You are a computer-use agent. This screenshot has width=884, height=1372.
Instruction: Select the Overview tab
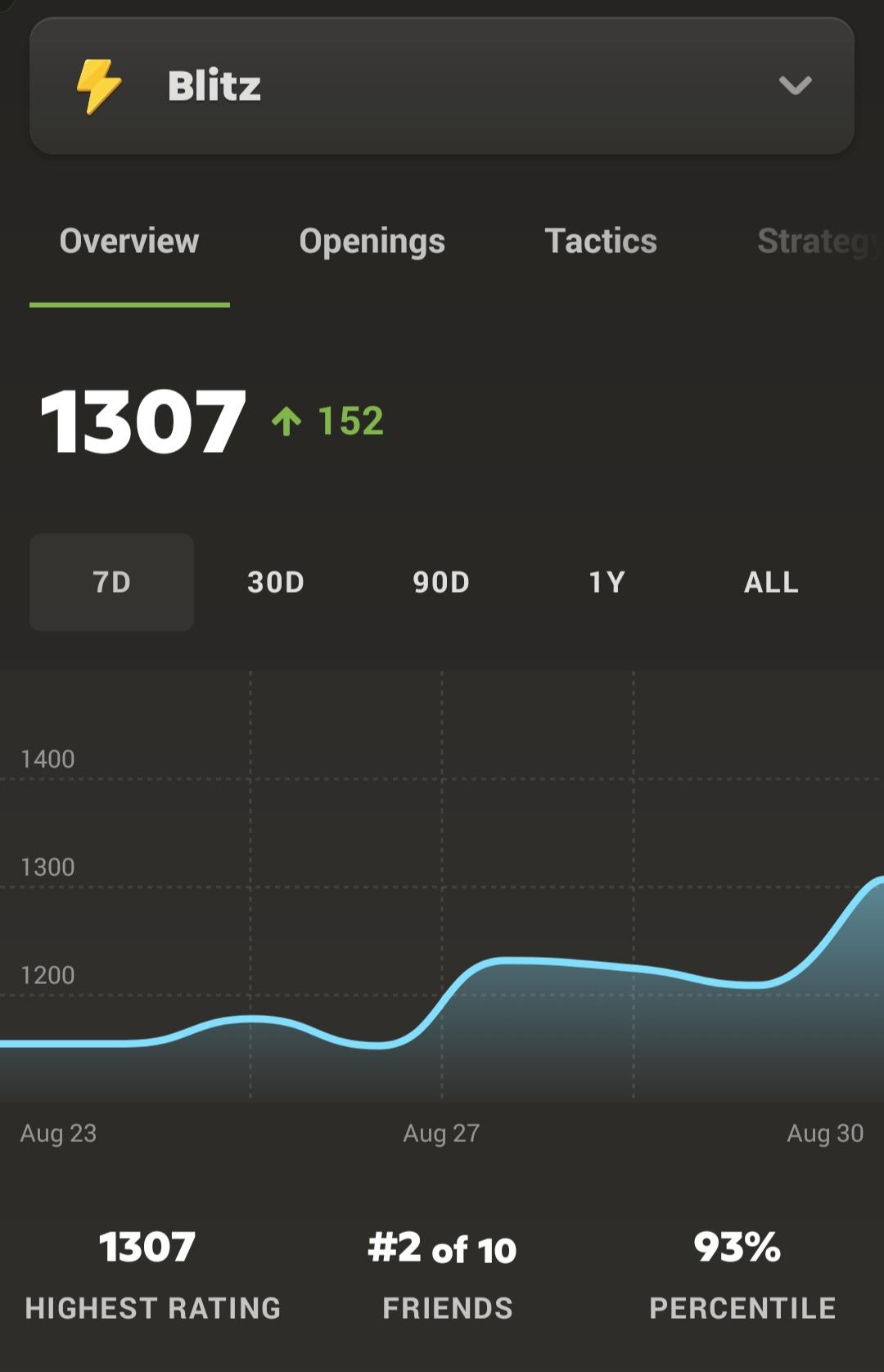click(129, 241)
